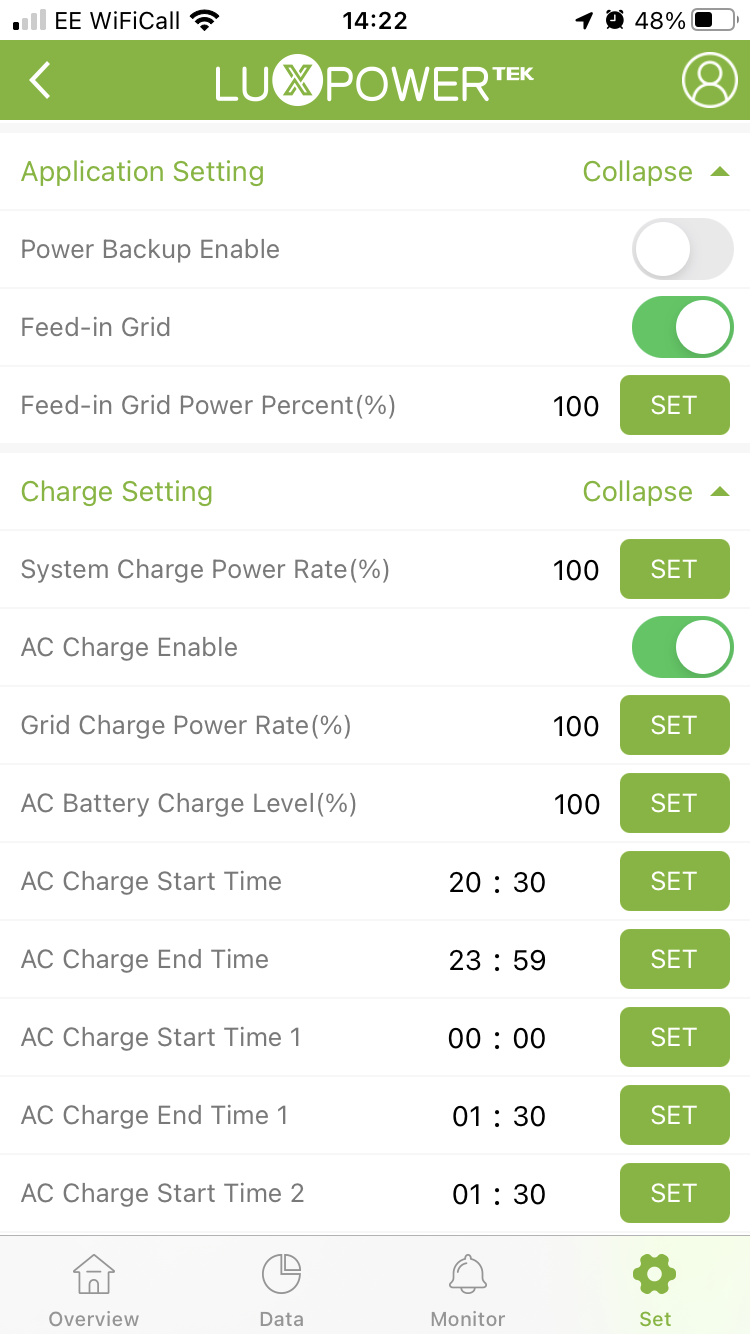This screenshot has height=1334, width=750.
Task: Set AC Charge Start Time 2
Action: [675, 1193]
